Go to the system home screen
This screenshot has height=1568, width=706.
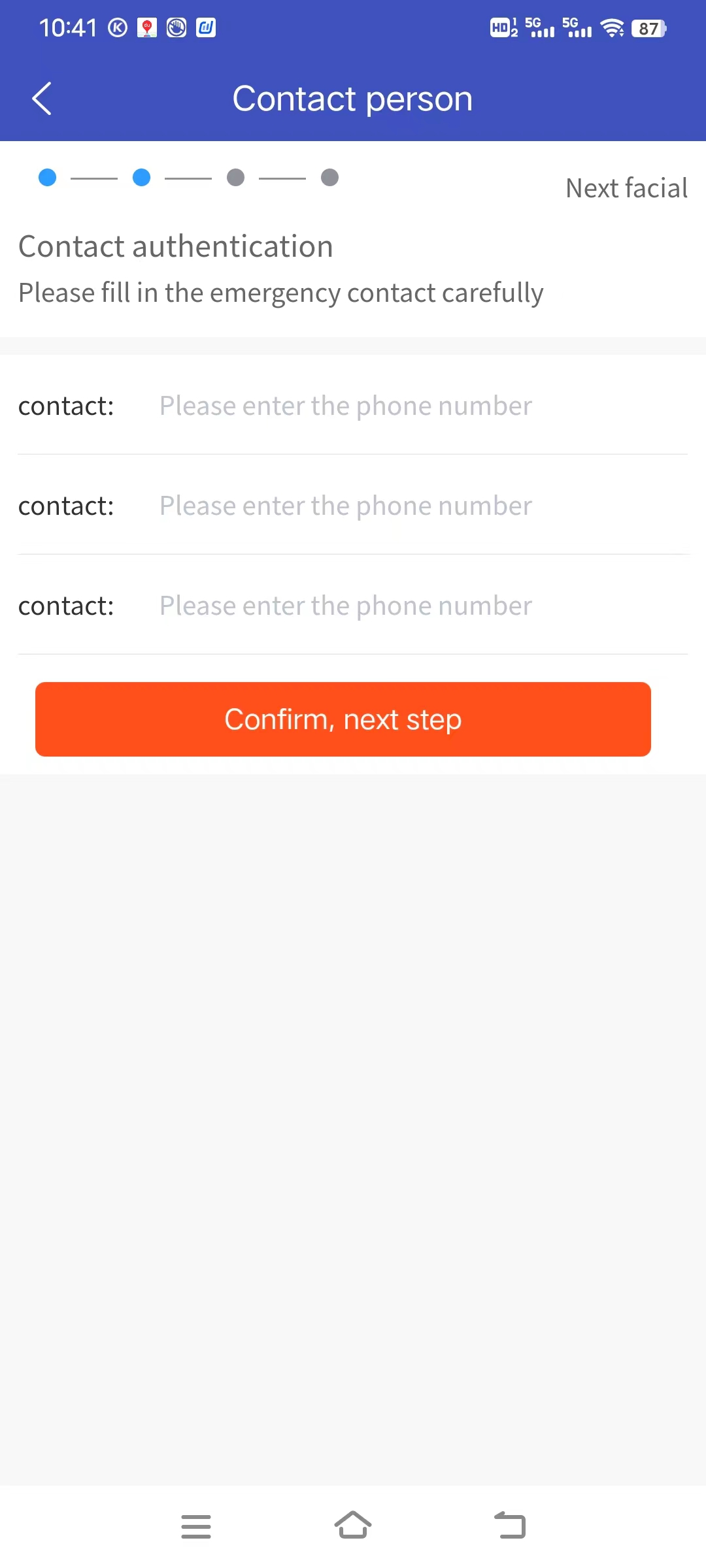pyautogui.click(x=353, y=1526)
